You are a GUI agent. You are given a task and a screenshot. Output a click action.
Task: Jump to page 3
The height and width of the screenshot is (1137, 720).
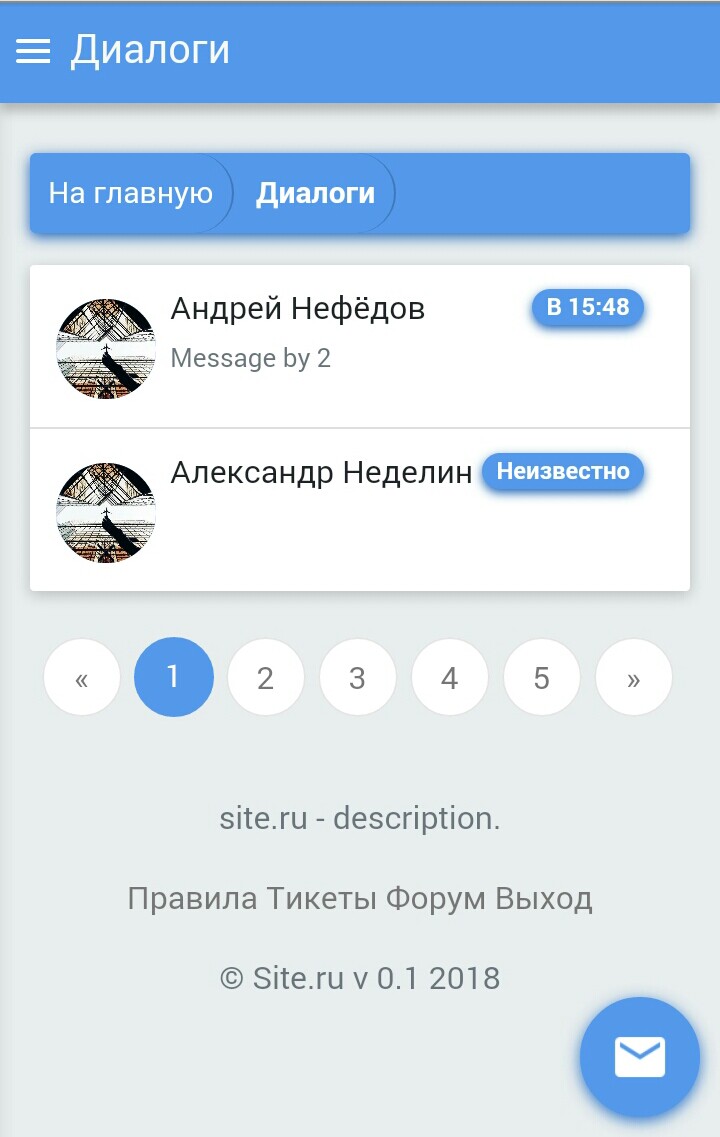(x=357, y=678)
